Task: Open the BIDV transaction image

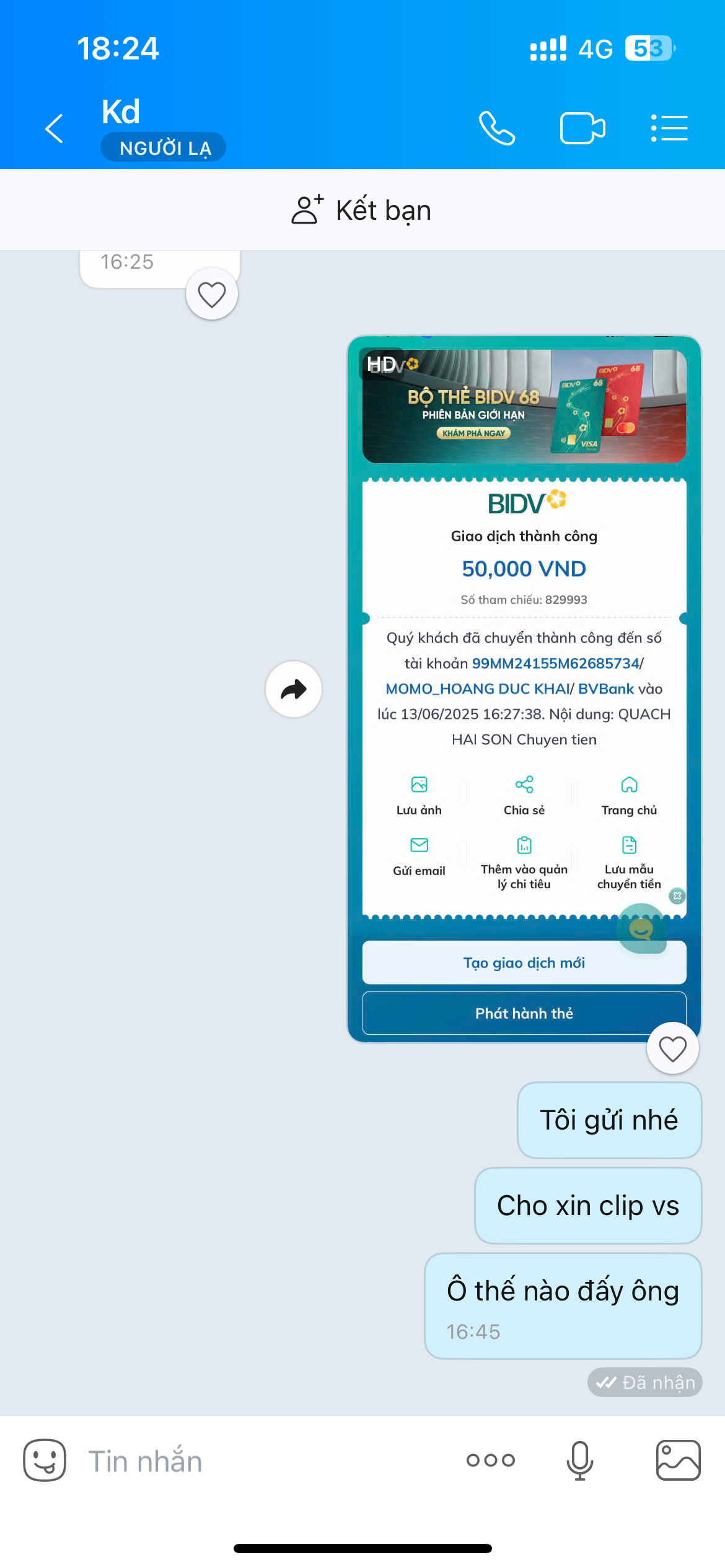Action: click(524, 687)
